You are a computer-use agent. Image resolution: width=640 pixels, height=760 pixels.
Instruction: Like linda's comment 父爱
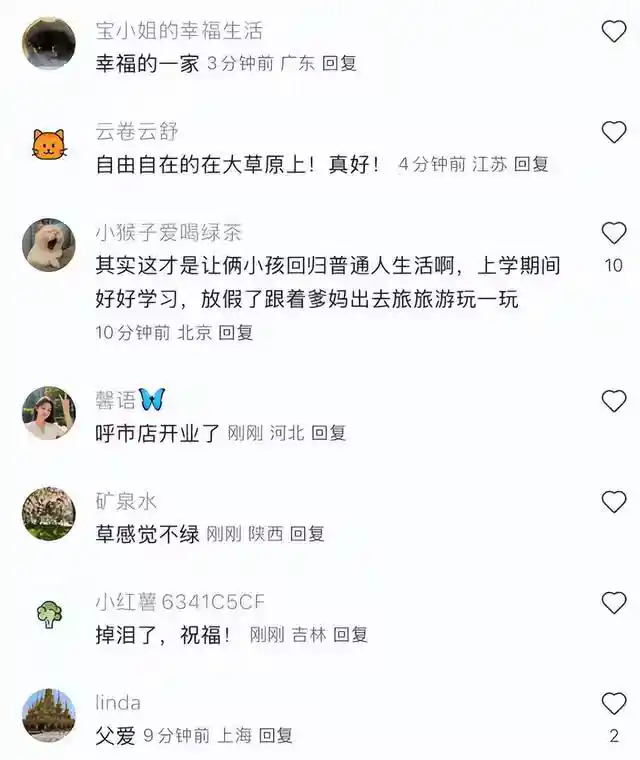click(x=613, y=704)
